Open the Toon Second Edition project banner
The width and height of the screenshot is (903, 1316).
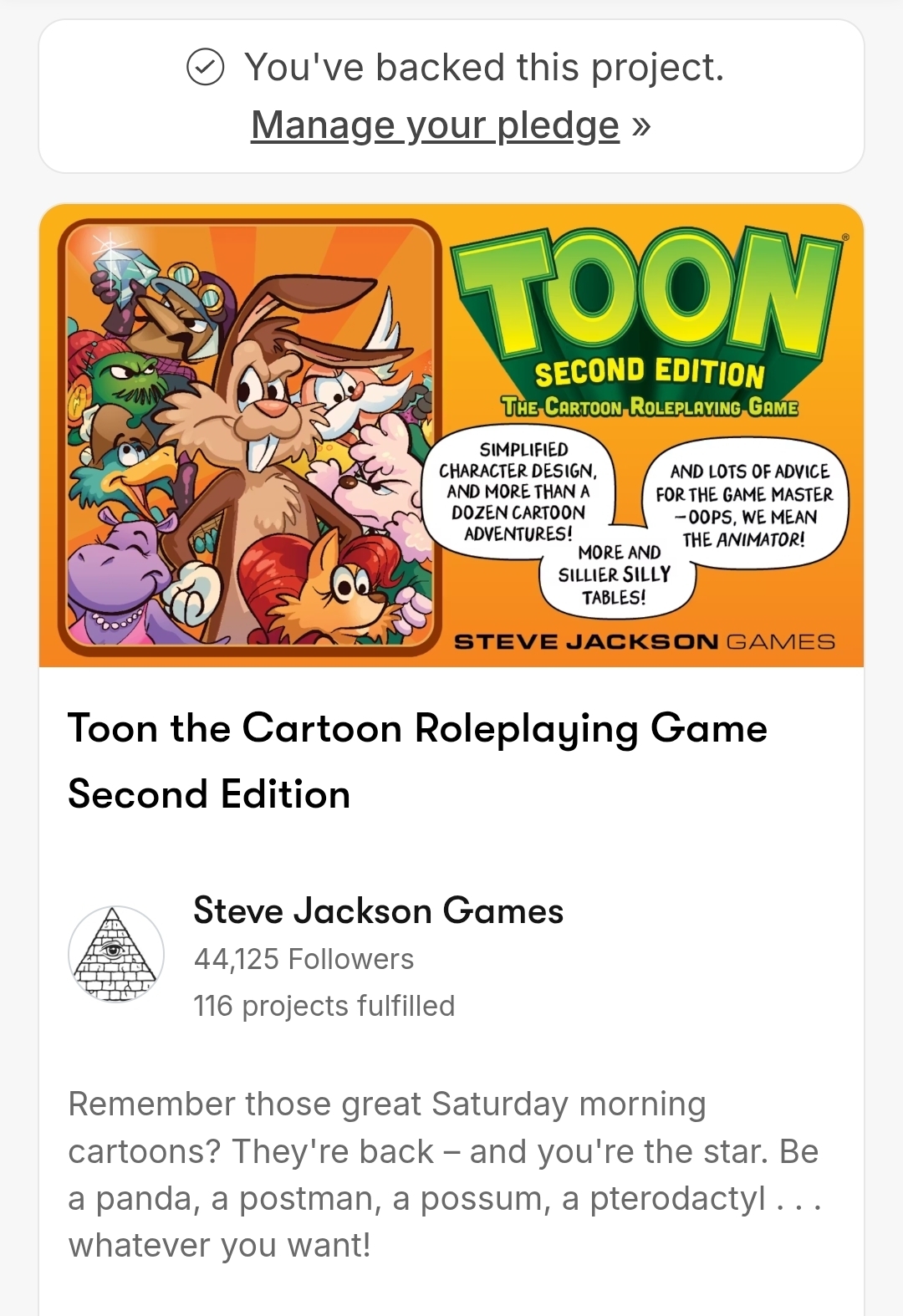pyautogui.click(x=451, y=435)
